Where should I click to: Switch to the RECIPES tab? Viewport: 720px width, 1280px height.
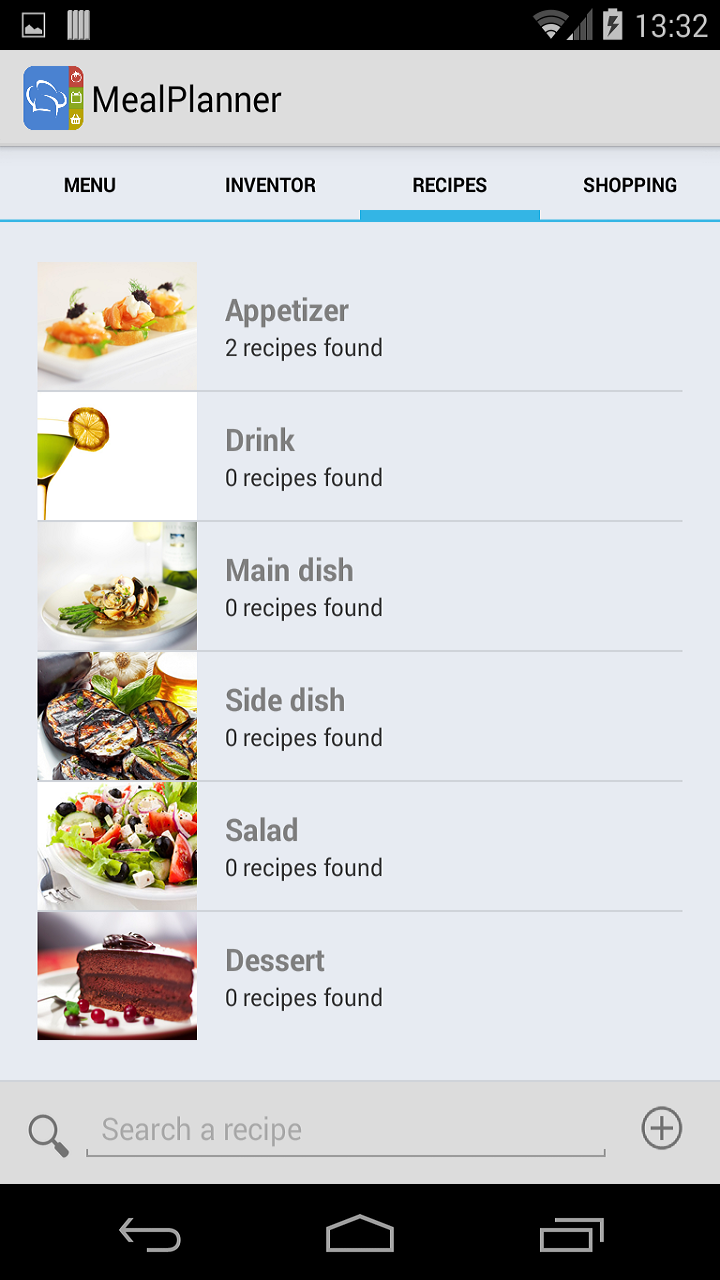tap(449, 185)
